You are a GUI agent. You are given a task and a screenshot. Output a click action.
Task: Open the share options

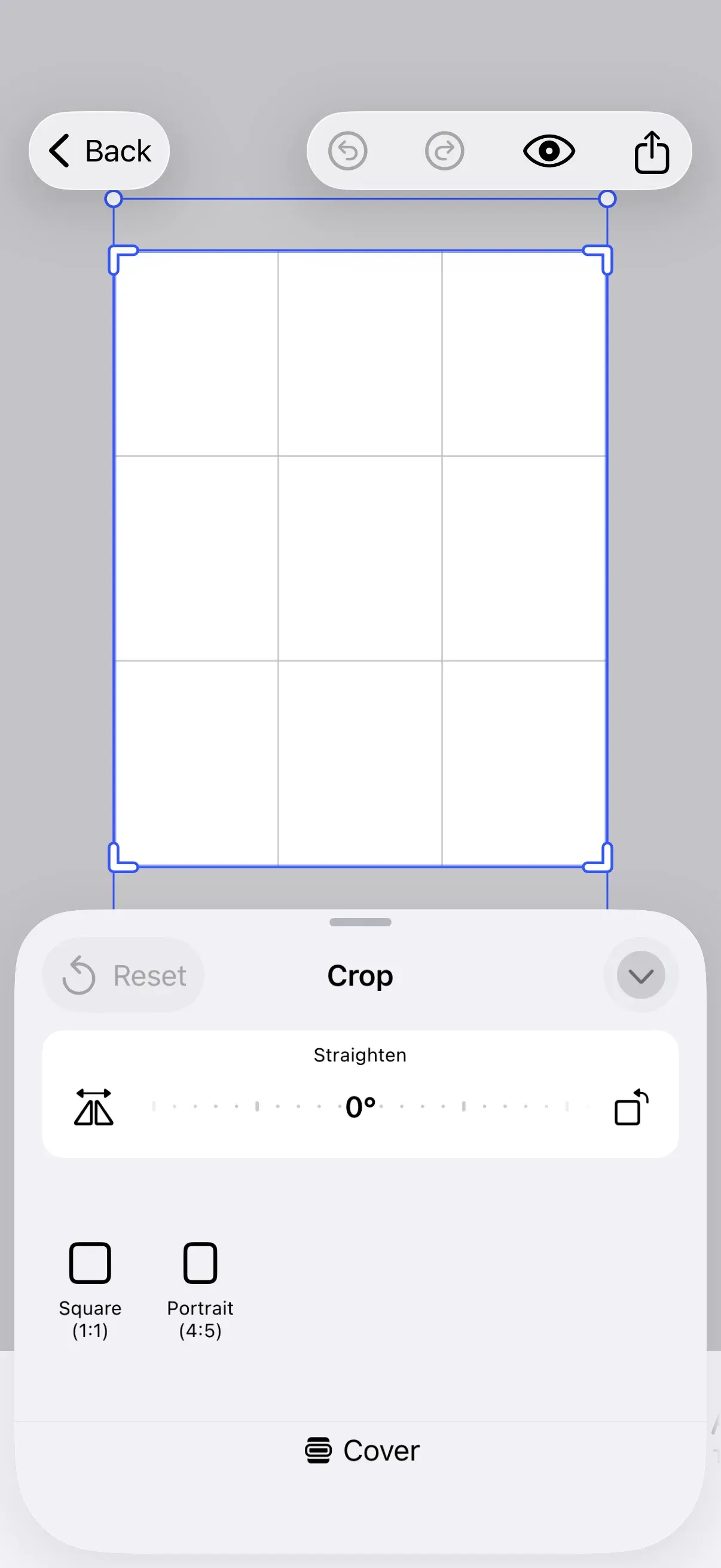click(652, 150)
